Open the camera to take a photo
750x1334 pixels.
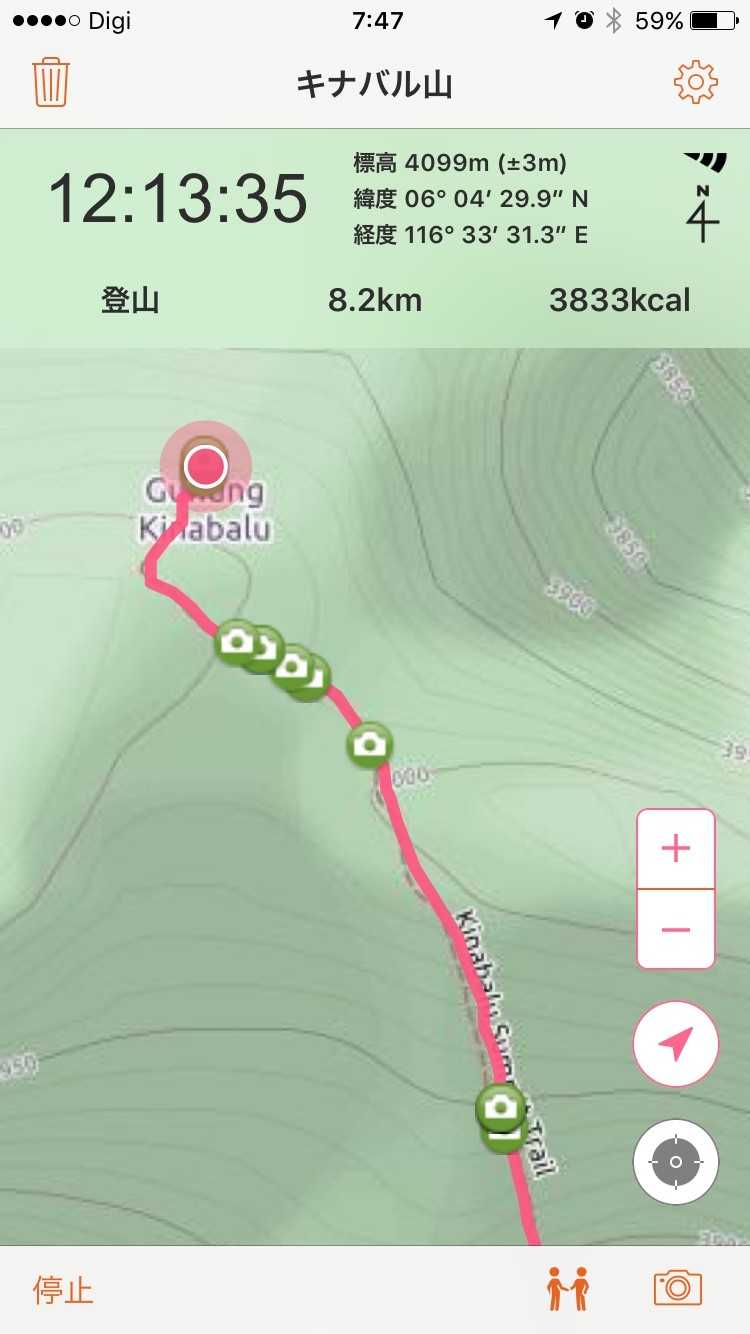678,1288
